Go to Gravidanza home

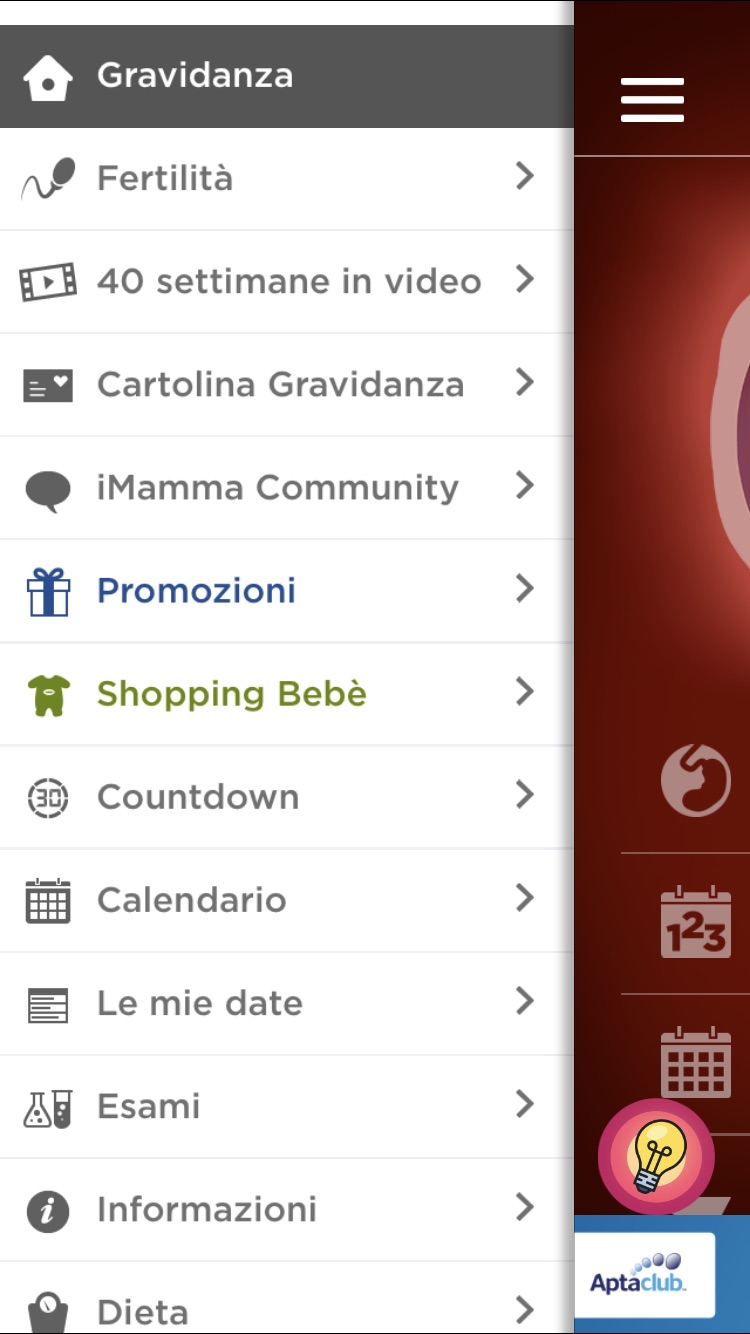(x=287, y=76)
